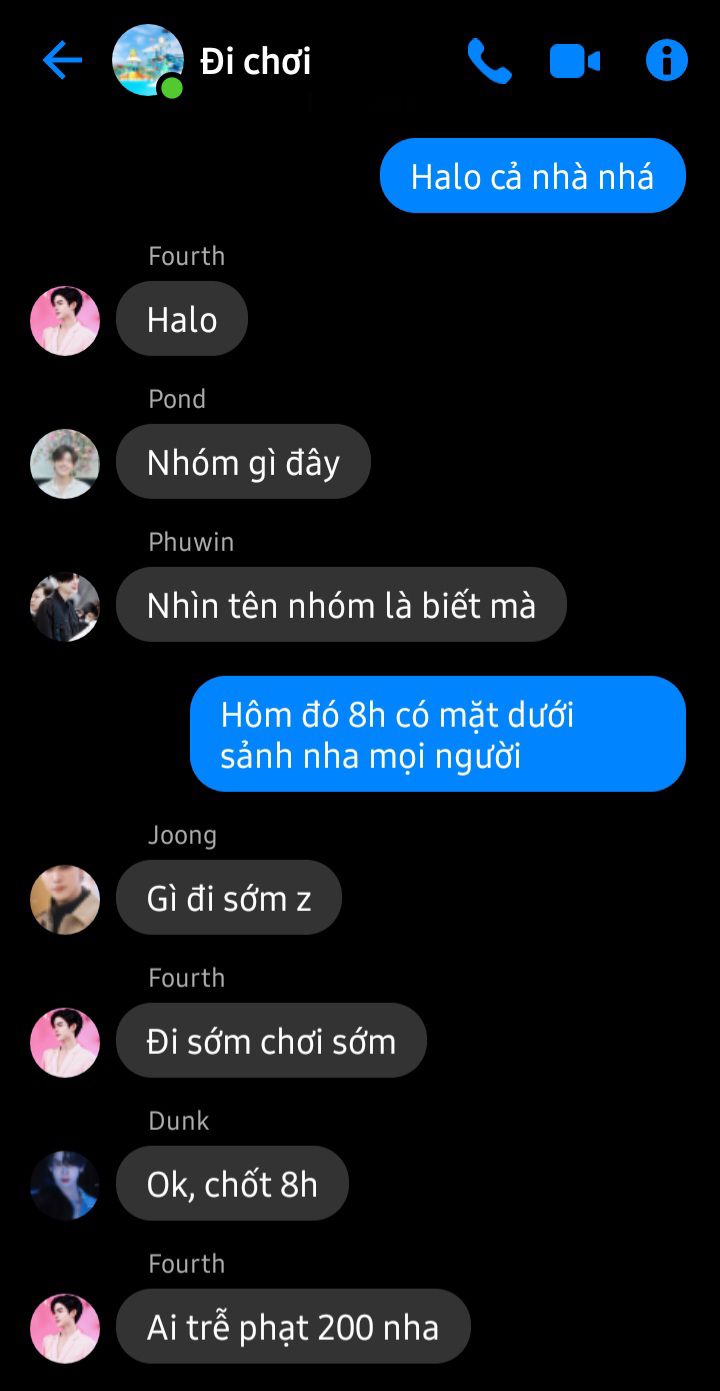Image resolution: width=720 pixels, height=1391 pixels.
Task: Tap Pond's avatar beside "Nhóm gì đây"
Action: click(65, 464)
